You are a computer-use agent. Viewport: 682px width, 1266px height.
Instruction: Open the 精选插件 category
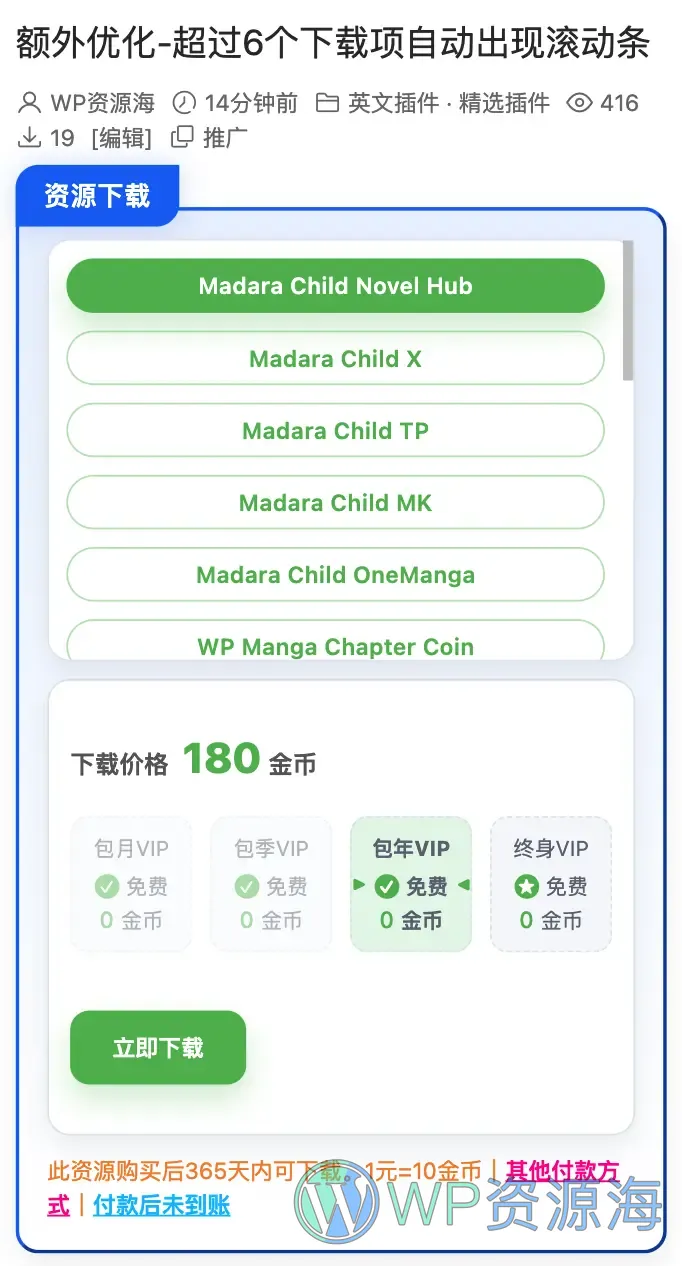pyautogui.click(x=504, y=103)
